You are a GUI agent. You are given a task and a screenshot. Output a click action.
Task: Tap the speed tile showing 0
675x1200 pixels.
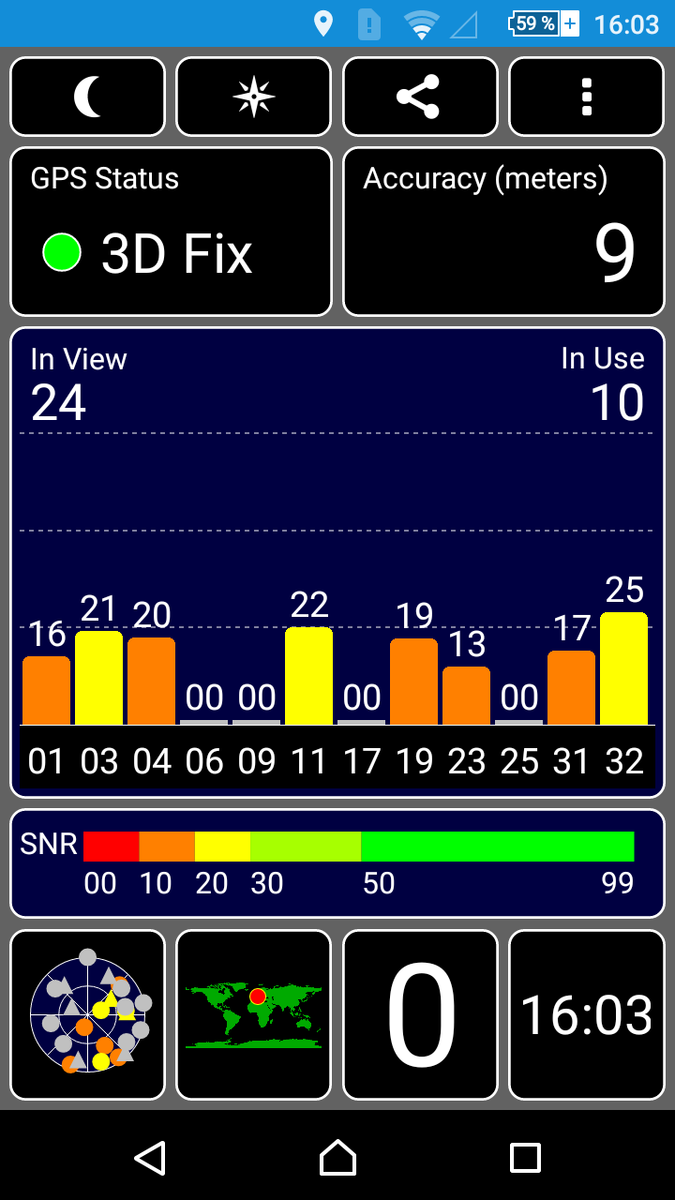[x=420, y=1015]
